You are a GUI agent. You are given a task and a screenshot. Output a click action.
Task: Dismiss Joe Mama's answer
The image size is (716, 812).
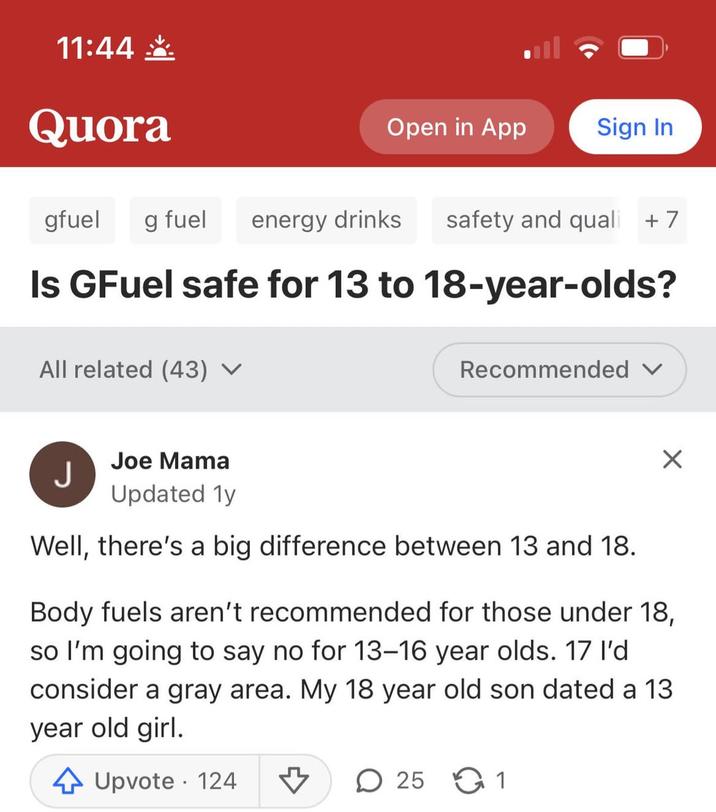click(672, 460)
